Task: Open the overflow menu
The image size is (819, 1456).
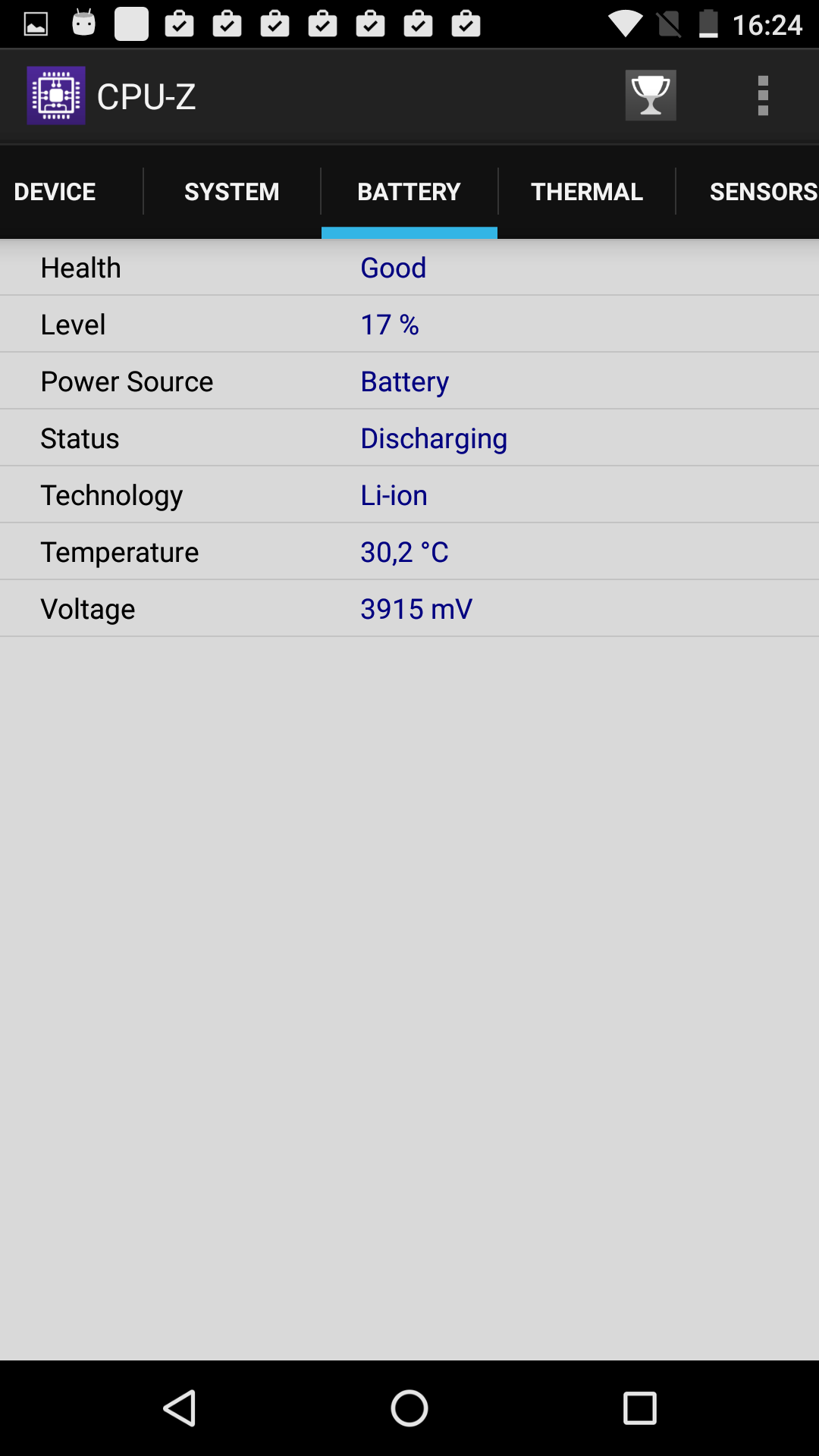Action: click(x=763, y=96)
